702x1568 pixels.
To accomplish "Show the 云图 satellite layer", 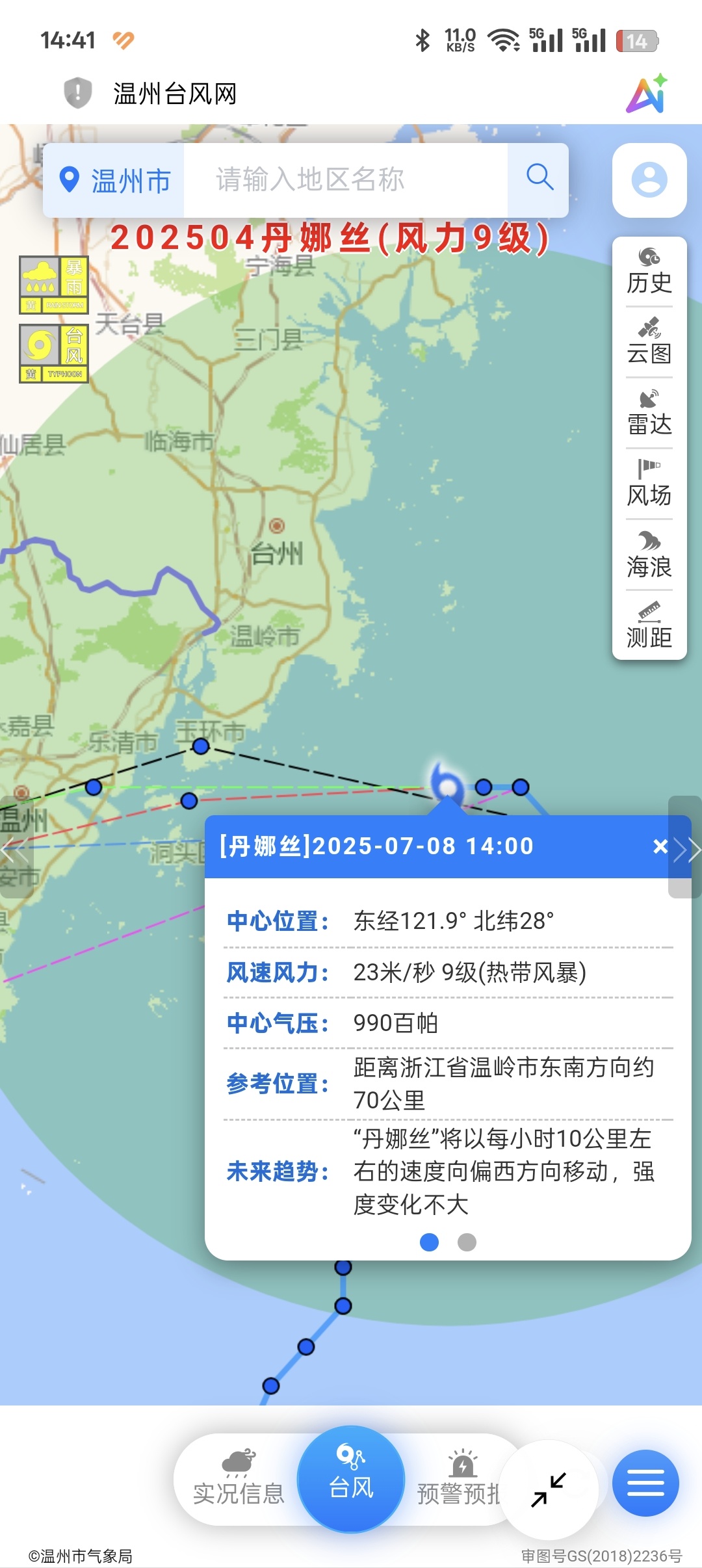I will click(649, 342).
